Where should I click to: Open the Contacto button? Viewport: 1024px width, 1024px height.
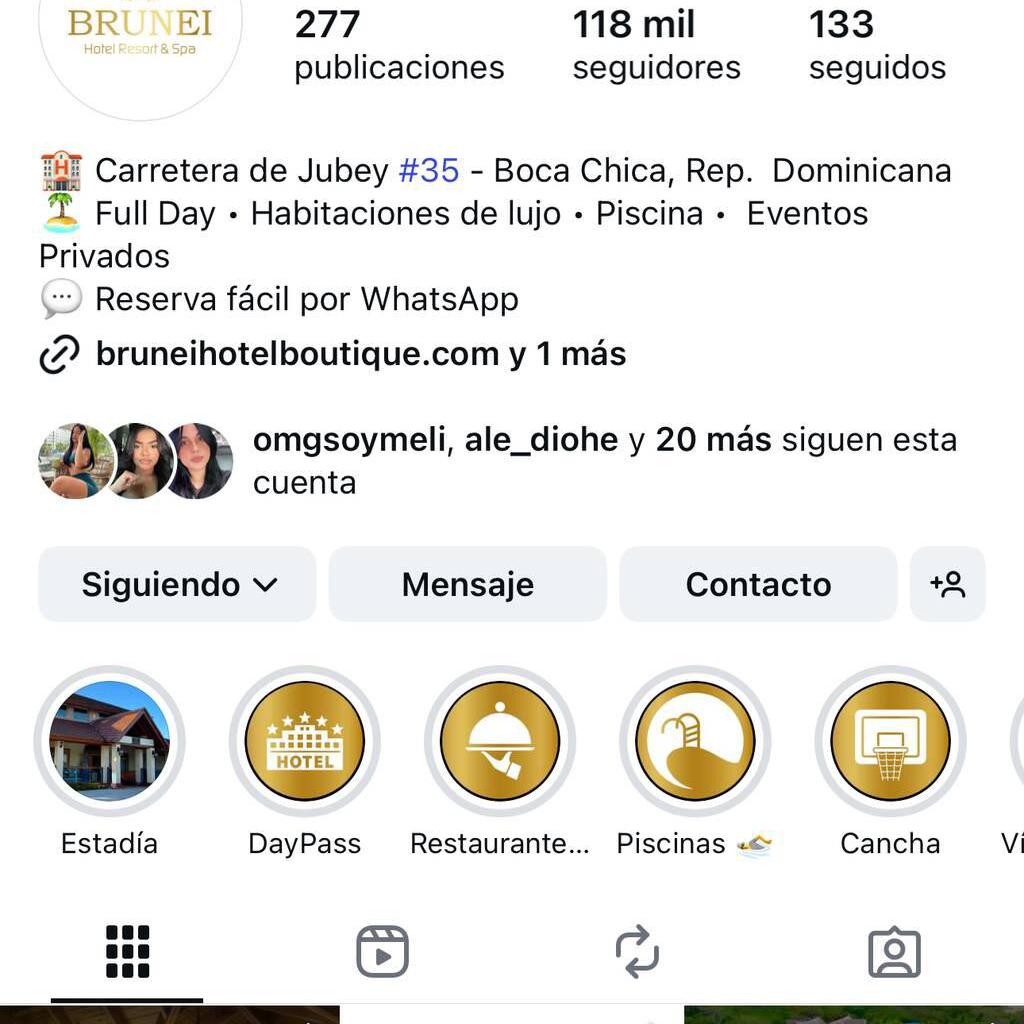758,584
